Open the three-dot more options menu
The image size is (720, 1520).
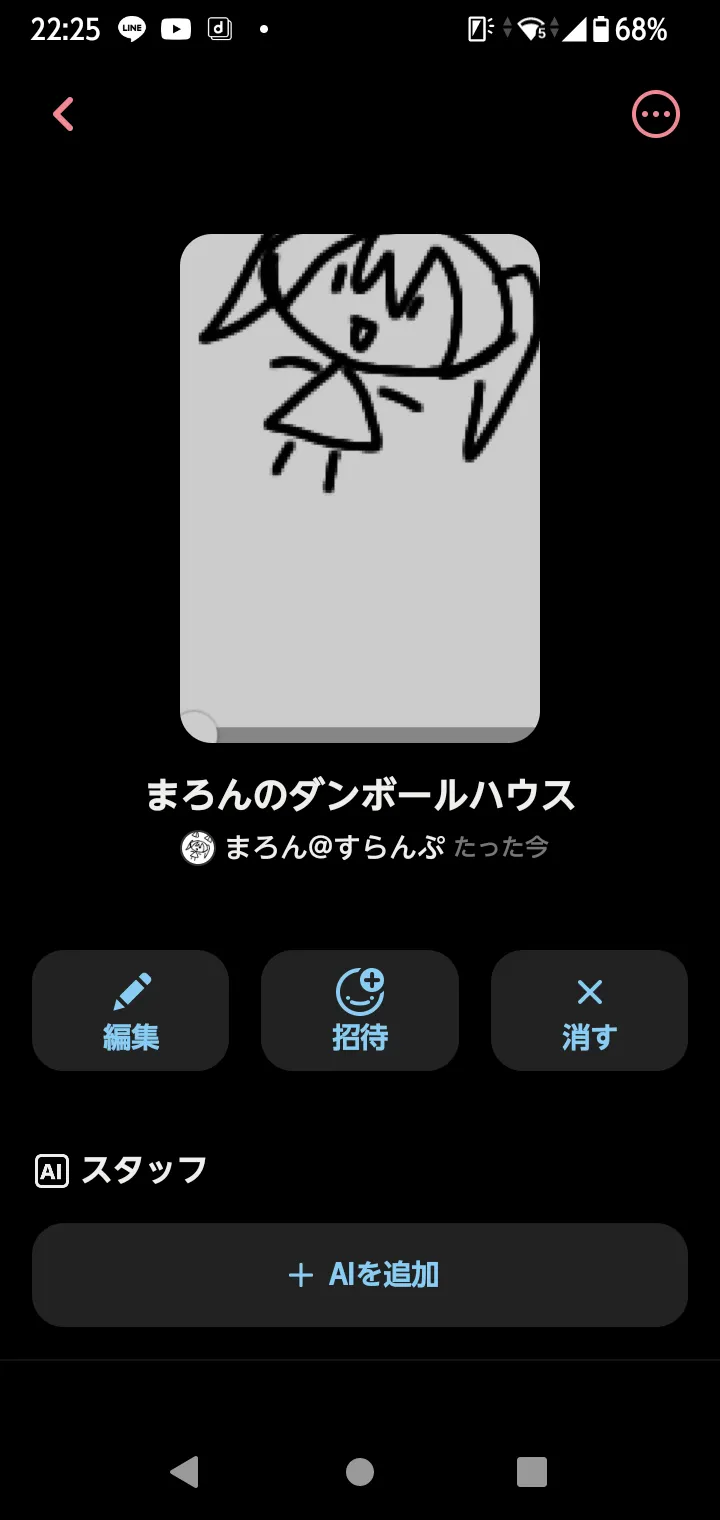pos(656,114)
